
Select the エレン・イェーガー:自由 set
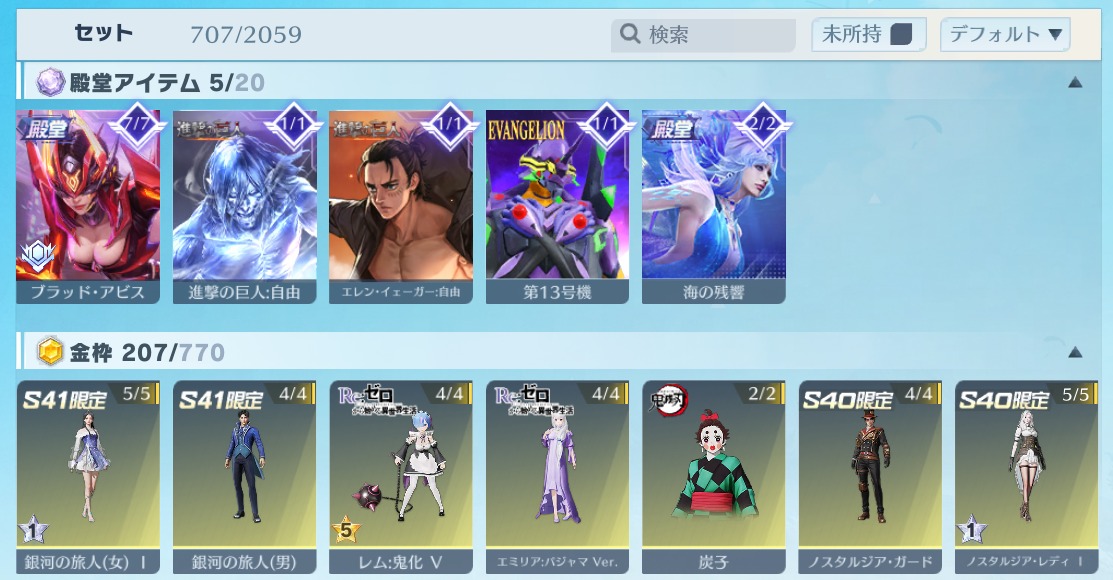point(401,205)
